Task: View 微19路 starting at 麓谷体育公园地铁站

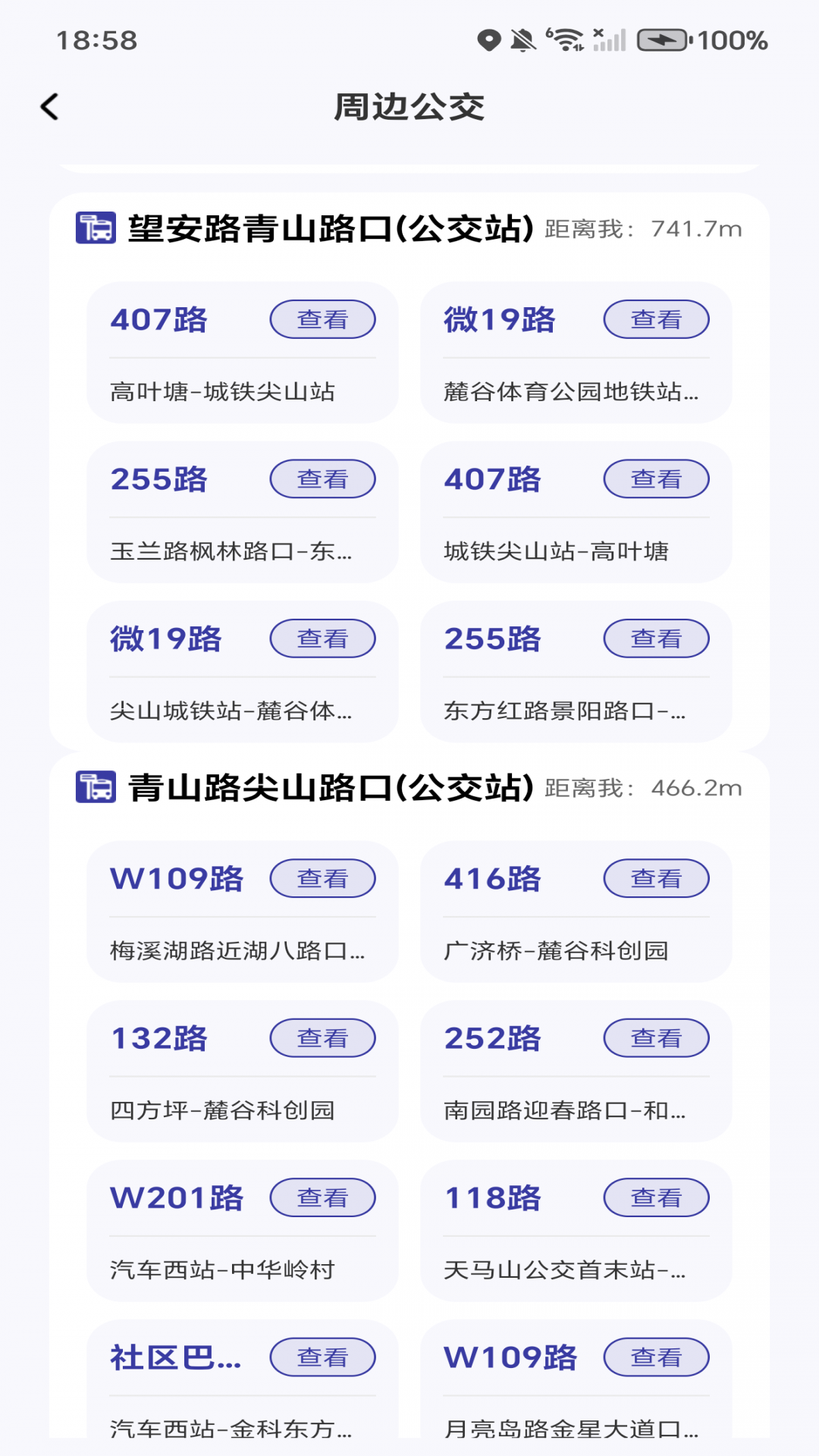Action: [x=656, y=319]
